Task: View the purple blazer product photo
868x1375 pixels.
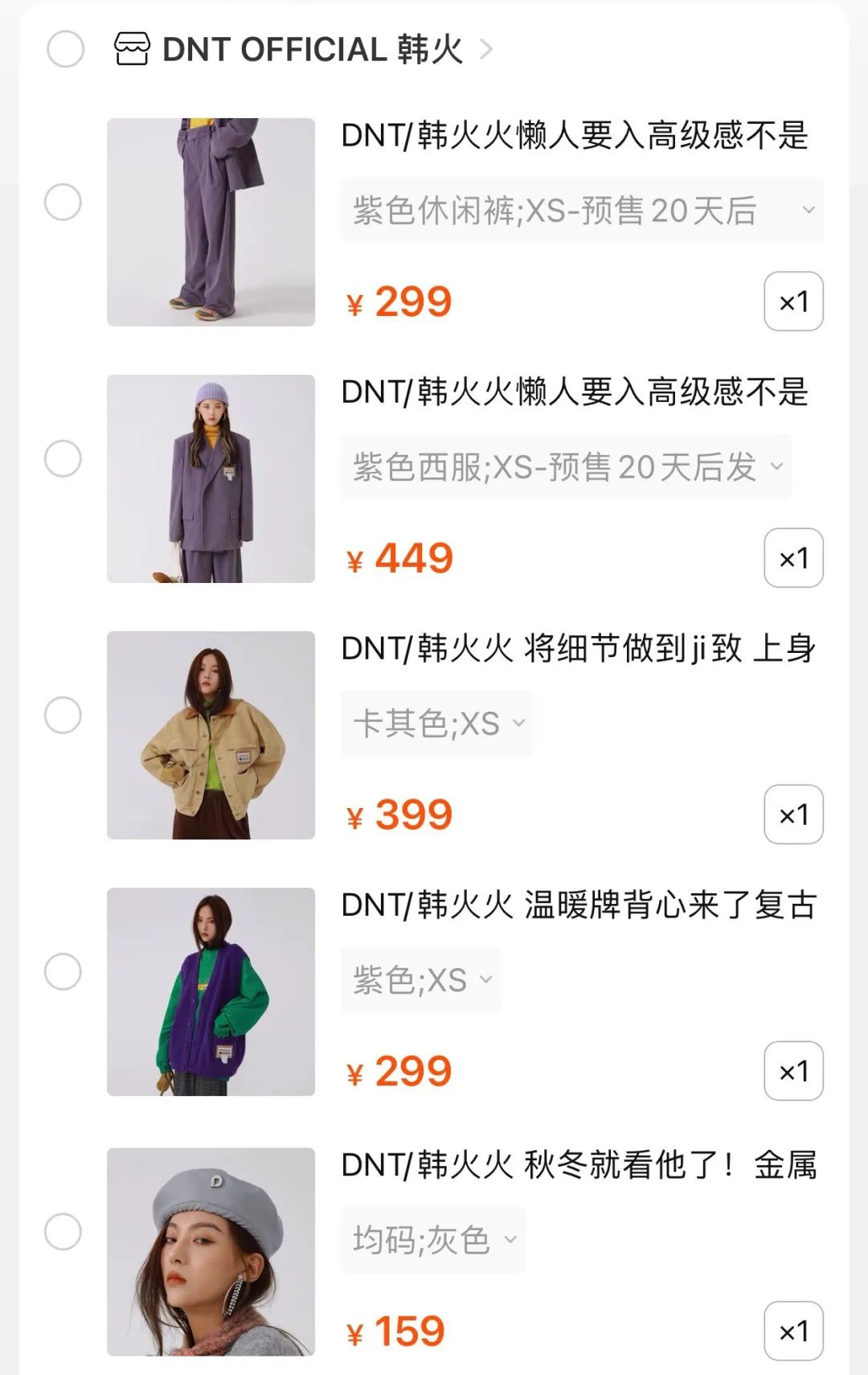Action: pos(211,478)
